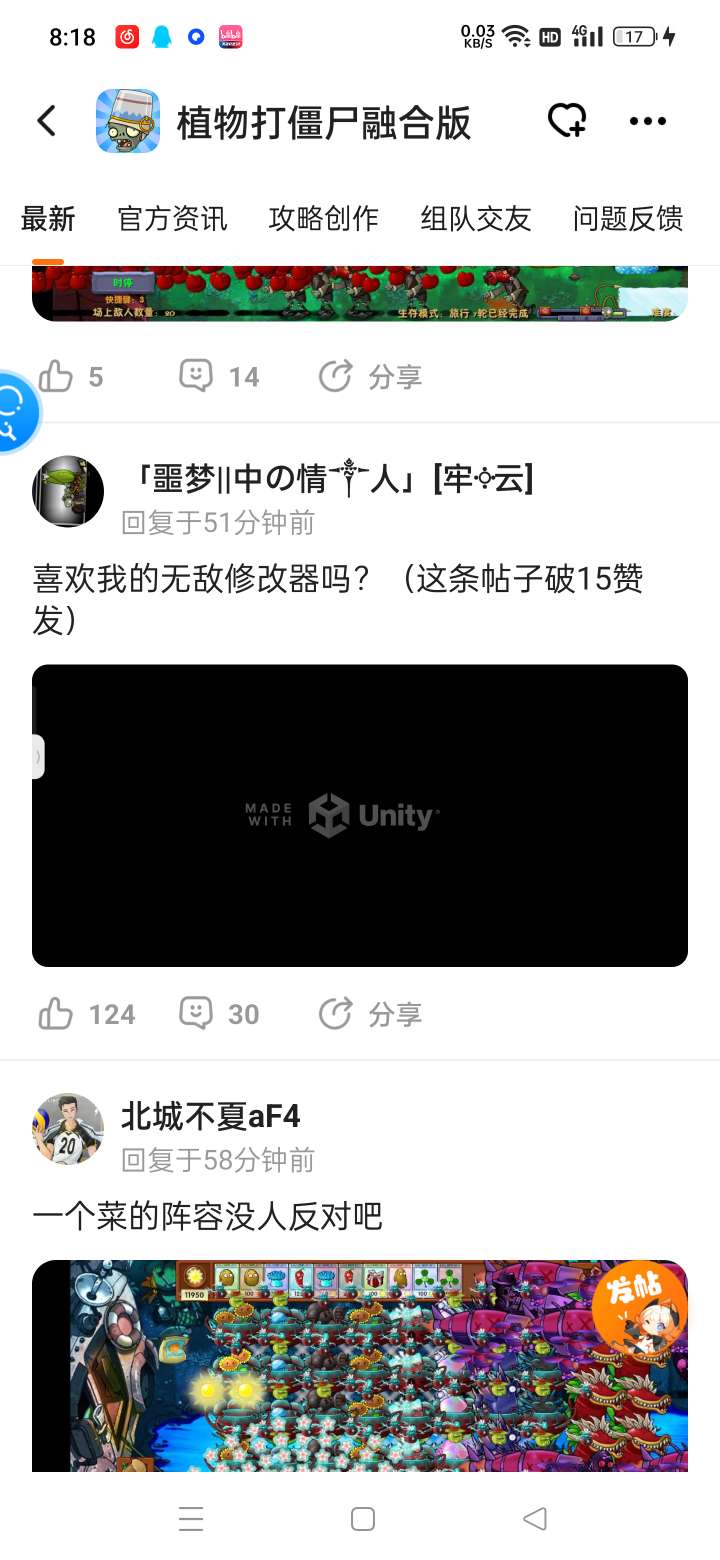This screenshot has width=720, height=1560.
Task: Go back using the top-left arrow
Action: click(x=46, y=121)
